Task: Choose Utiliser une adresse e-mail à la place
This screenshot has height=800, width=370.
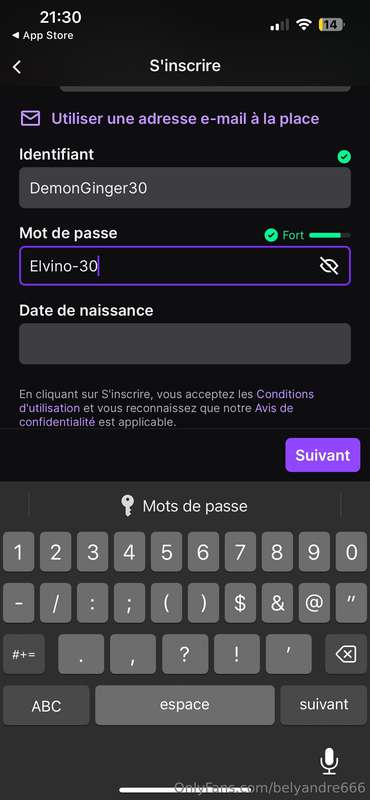Action: 170,119
